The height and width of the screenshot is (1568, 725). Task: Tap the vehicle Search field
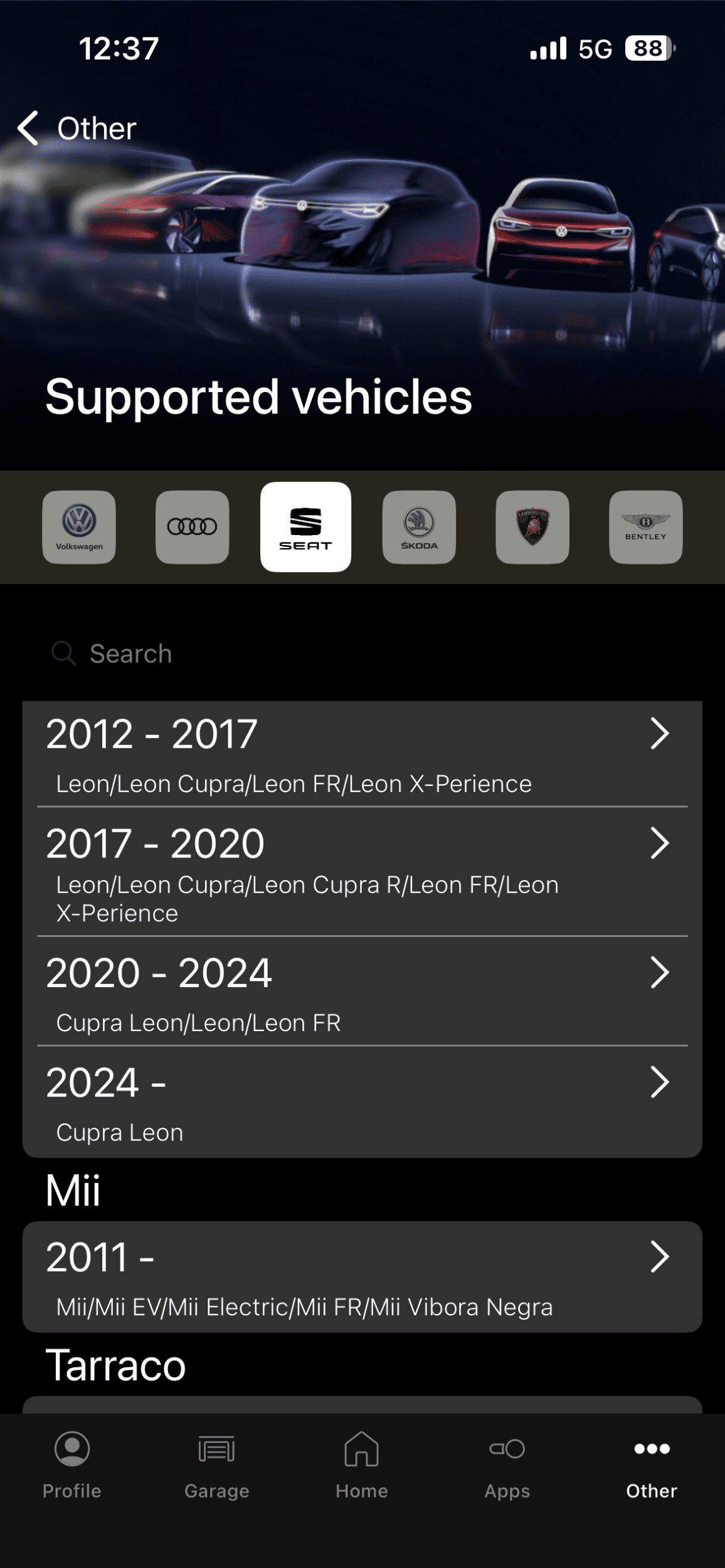pyautogui.click(x=362, y=654)
